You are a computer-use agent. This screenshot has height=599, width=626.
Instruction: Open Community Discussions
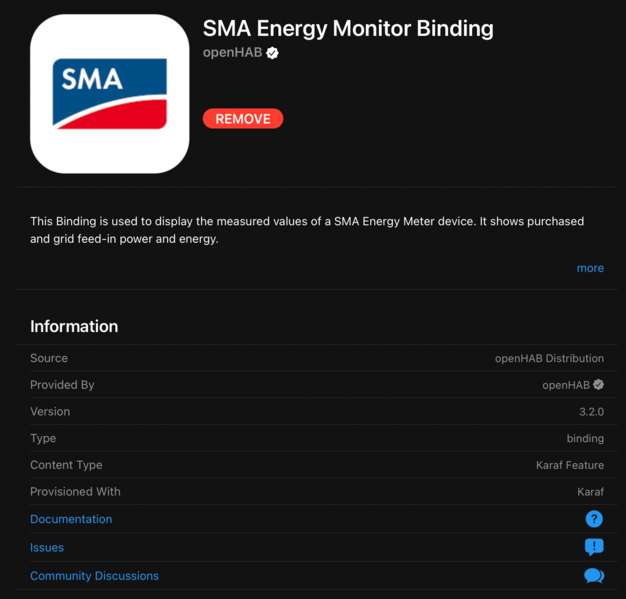94,576
